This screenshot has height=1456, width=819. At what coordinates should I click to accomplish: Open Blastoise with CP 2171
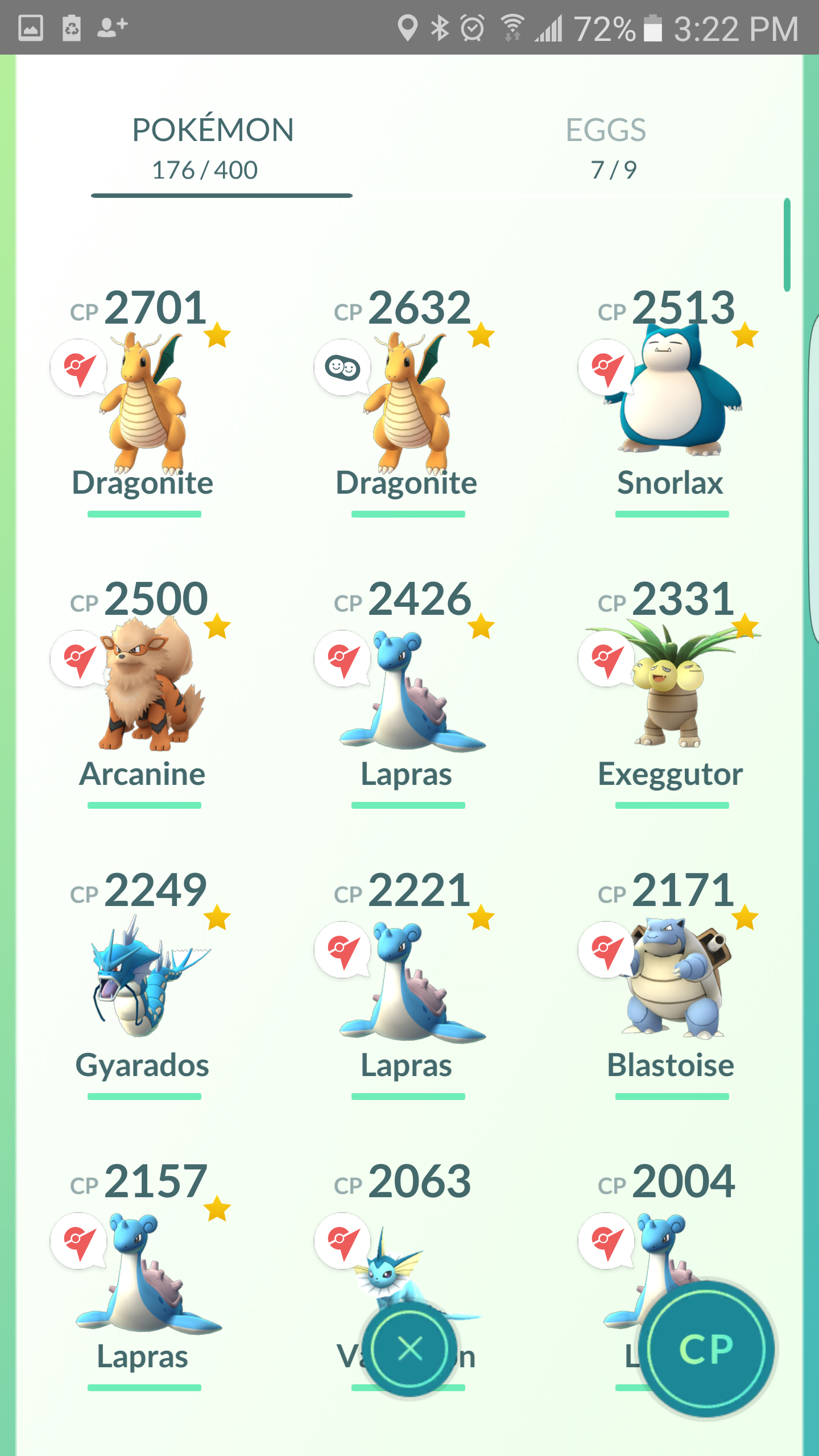[x=671, y=983]
